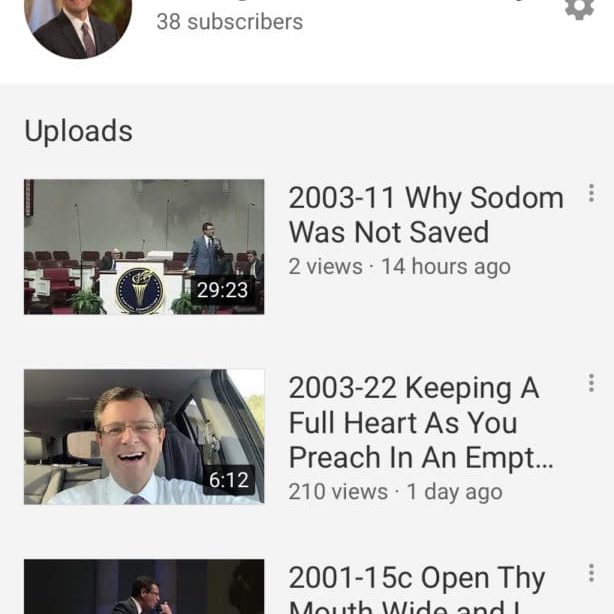Image resolution: width=614 pixels, height=614 pixels.
Task: Open options for Keeping A Full Heart video
Action: click(591, 384)
